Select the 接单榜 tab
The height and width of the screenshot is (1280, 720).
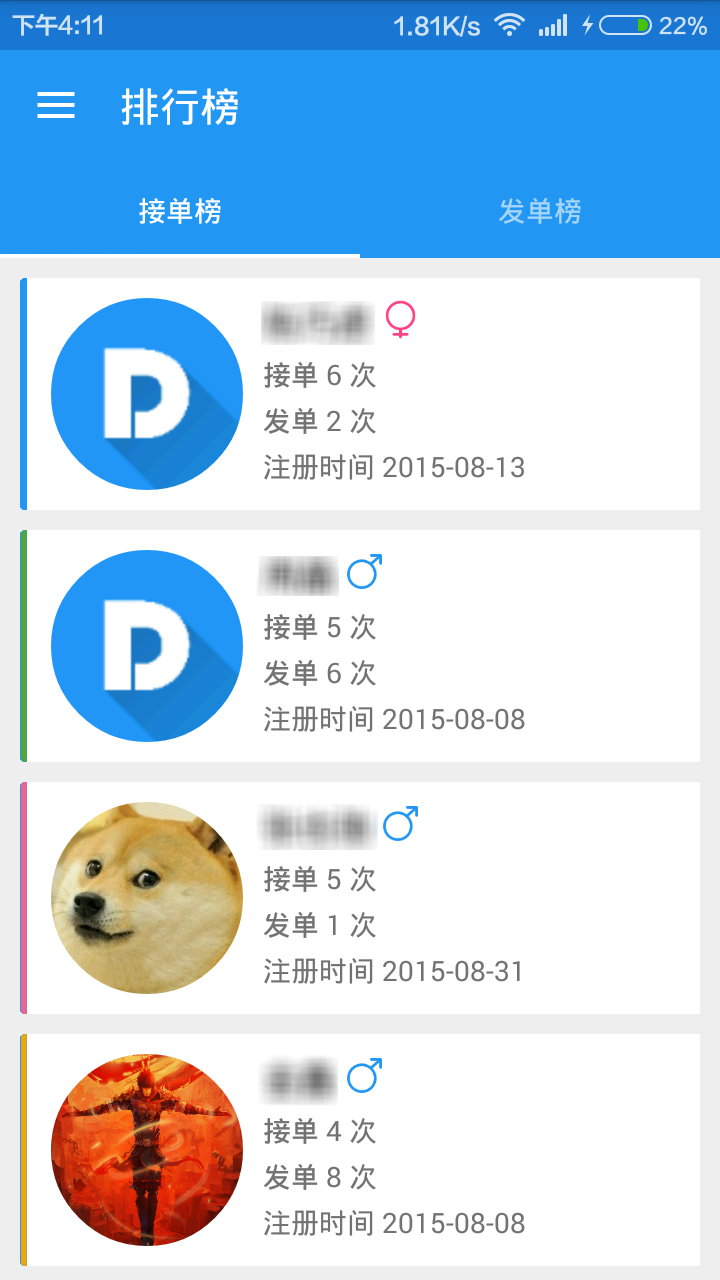(x=180, y=211)
